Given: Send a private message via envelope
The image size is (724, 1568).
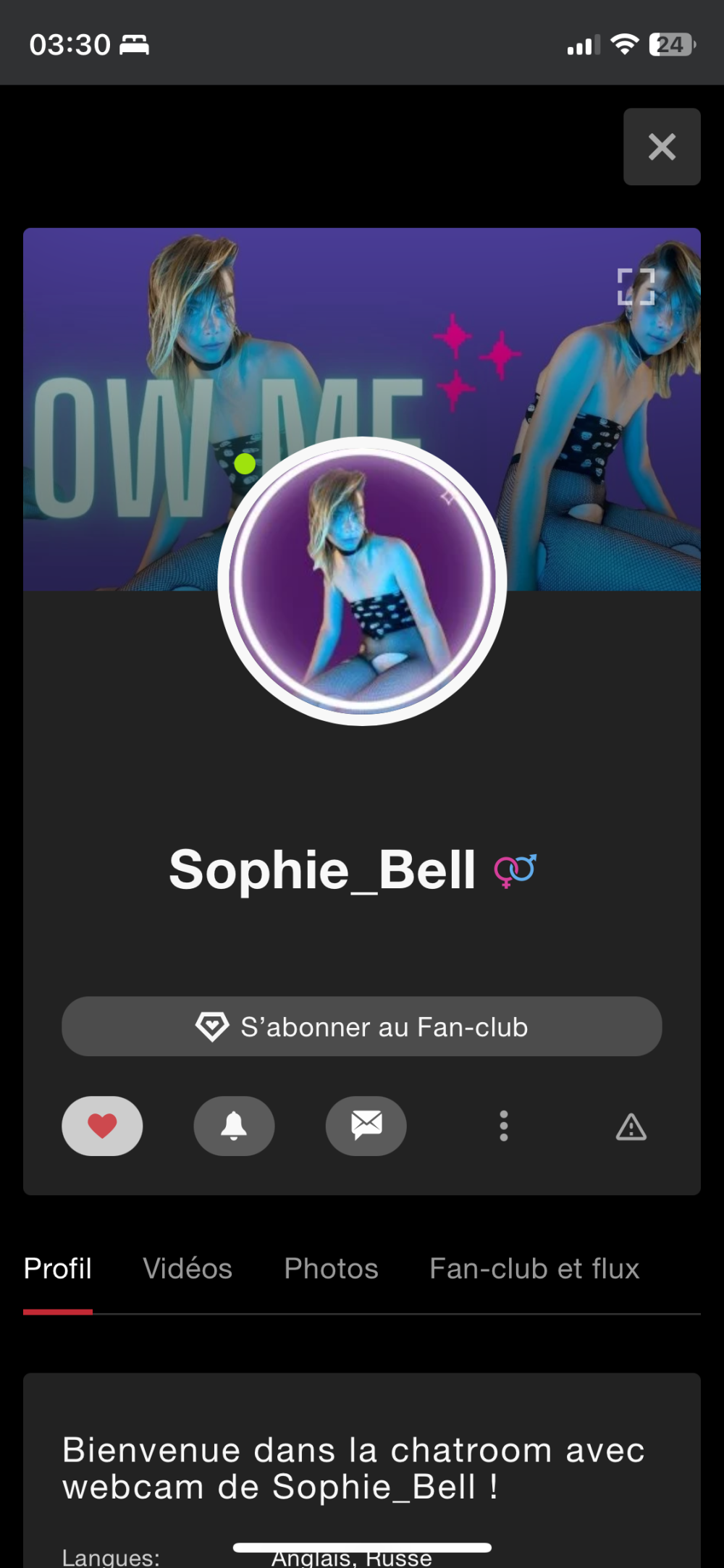Looking at the screenshot, I should [366, 1126].
